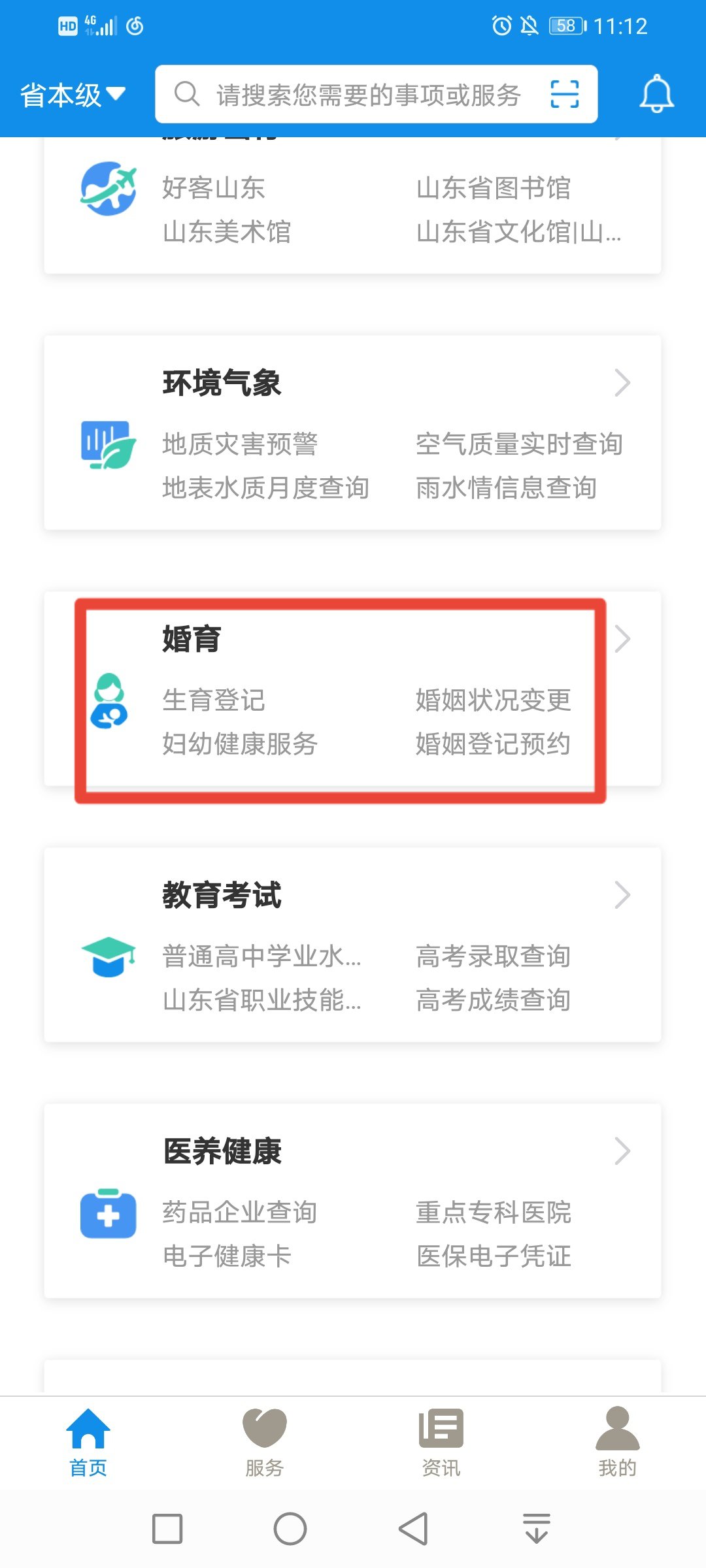Image resolution: width=706 pixels, height=1568 pixels.
Task: Open the 省本级 region dropdown
Action: pos(72,95)
